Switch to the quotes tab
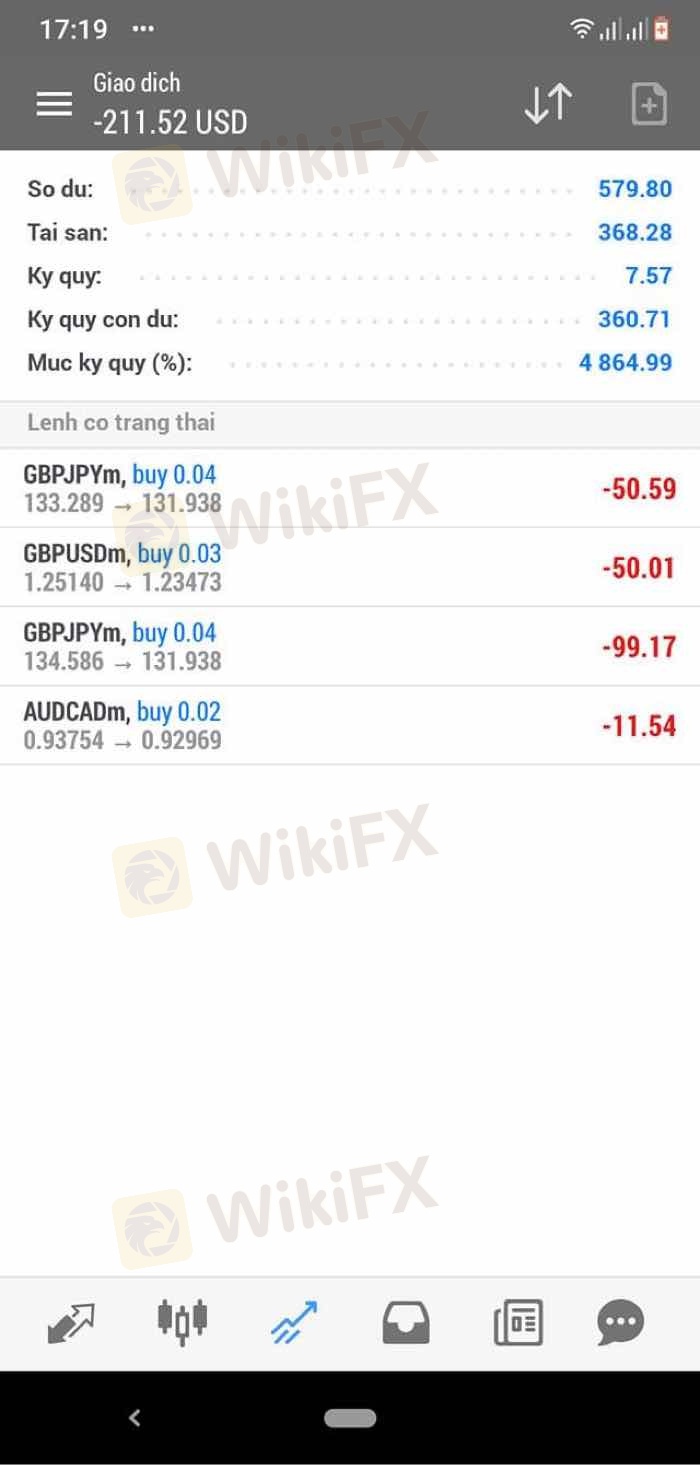This screenshot has width=700, height=1465. (71, 1323)
